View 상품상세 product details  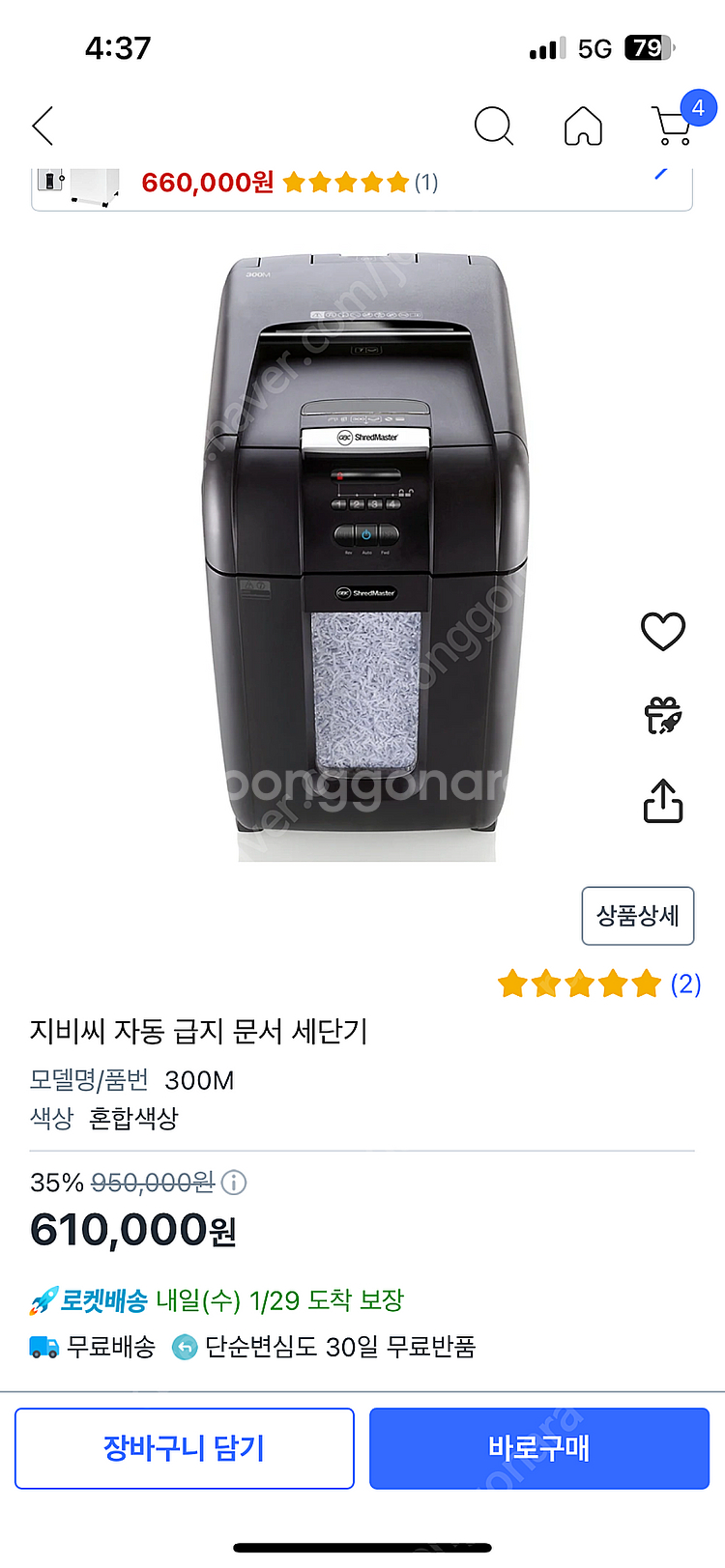[638, 916]
